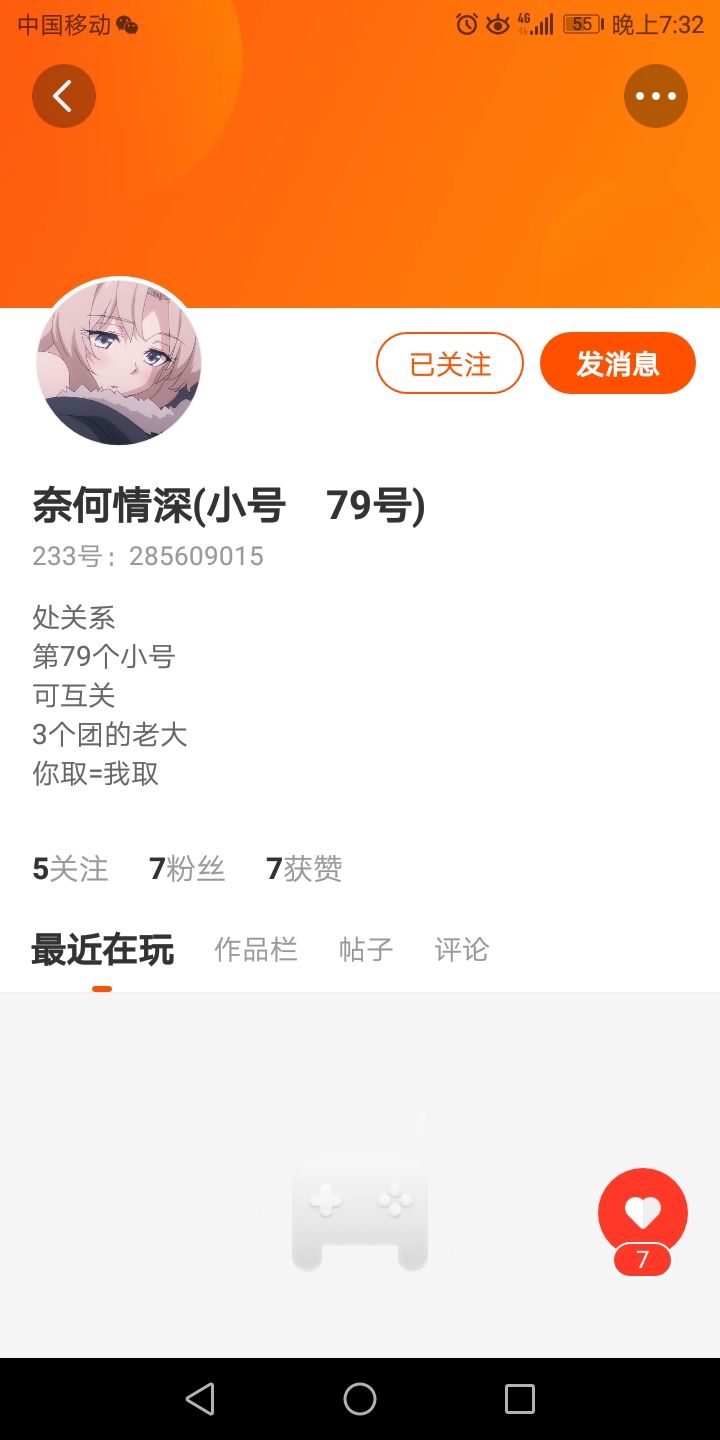Switch to the 作品栏 tab
Viewport: 720px width, 1440px height.
tap(256, 949)
